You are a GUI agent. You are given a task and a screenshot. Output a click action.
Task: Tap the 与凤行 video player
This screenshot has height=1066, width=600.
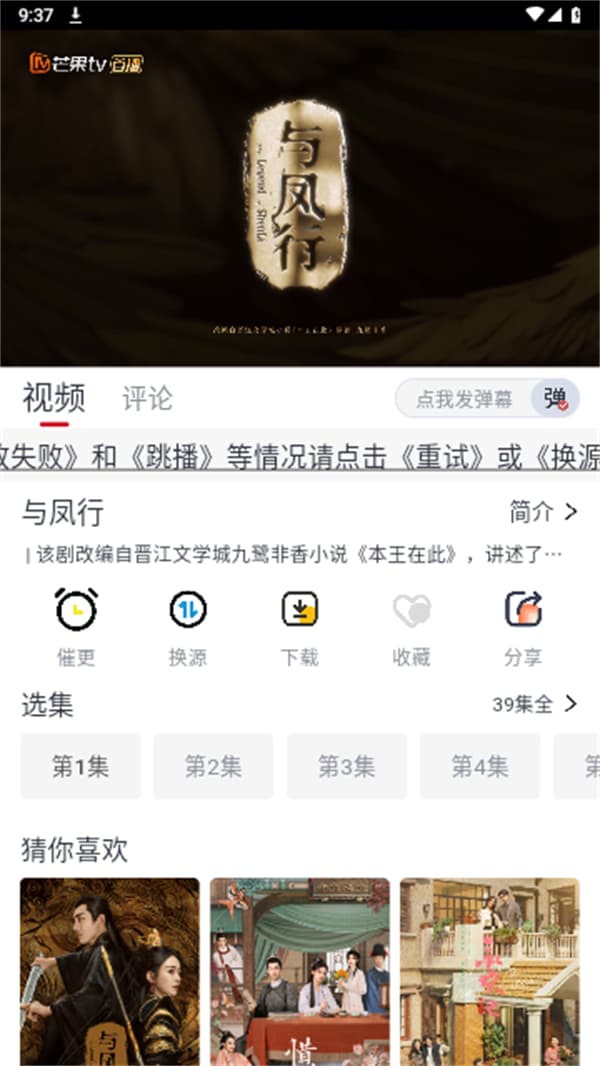(x=300, y=198)
